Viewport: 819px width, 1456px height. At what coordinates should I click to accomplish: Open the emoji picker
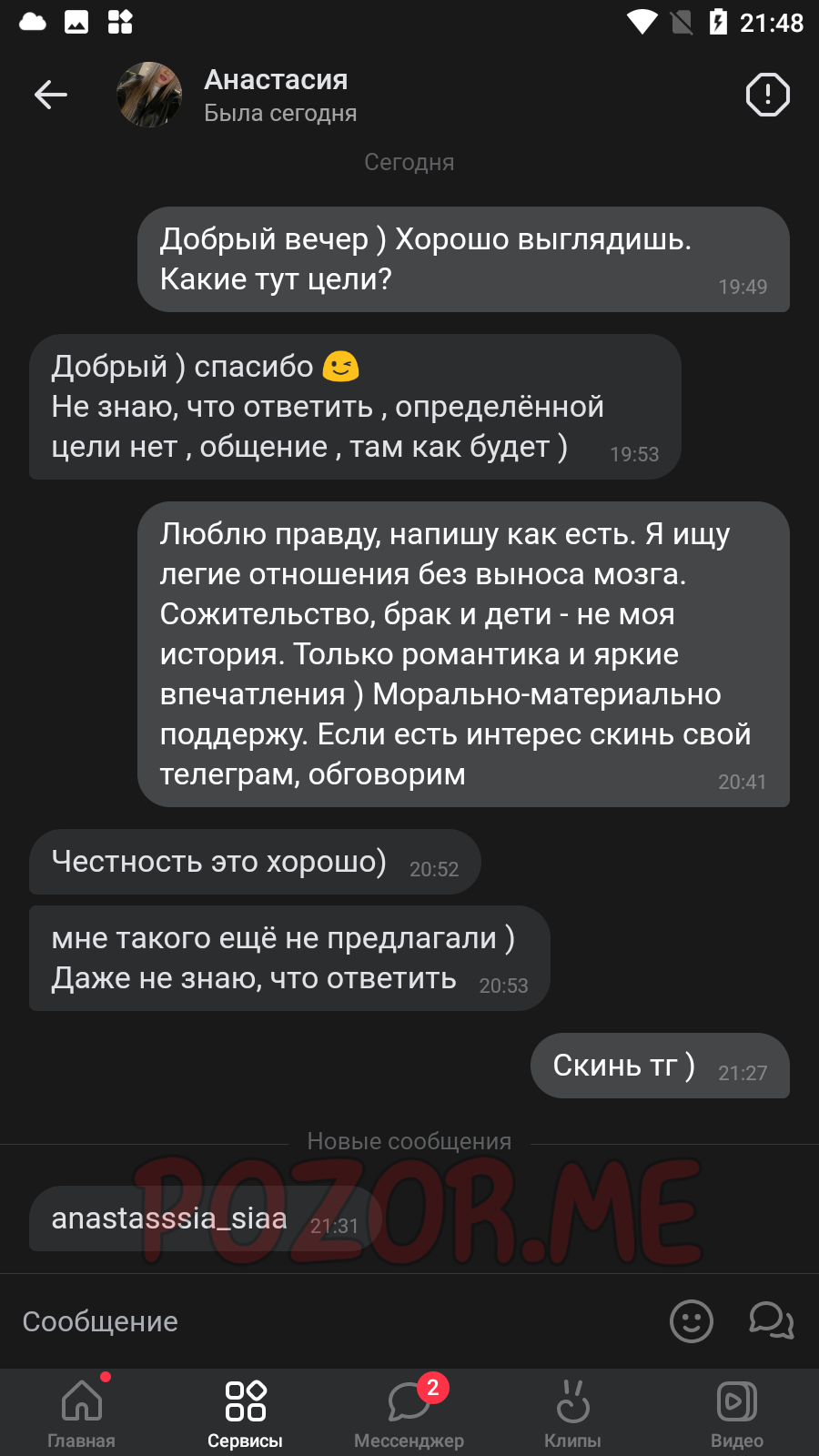(692, 1320)
